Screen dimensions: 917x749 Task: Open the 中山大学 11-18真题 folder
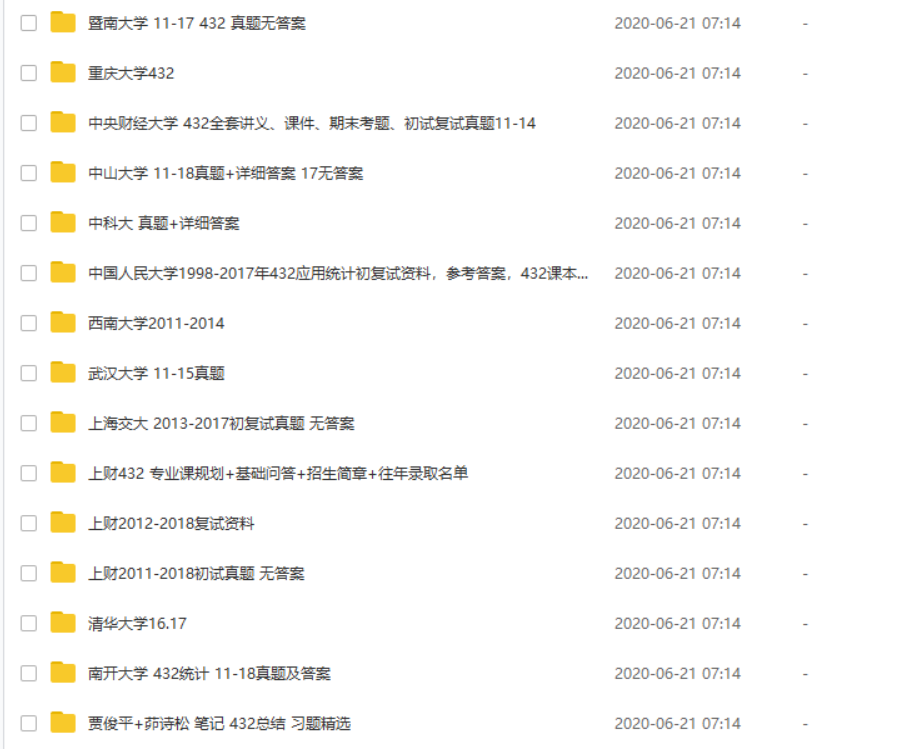[225, 173]
